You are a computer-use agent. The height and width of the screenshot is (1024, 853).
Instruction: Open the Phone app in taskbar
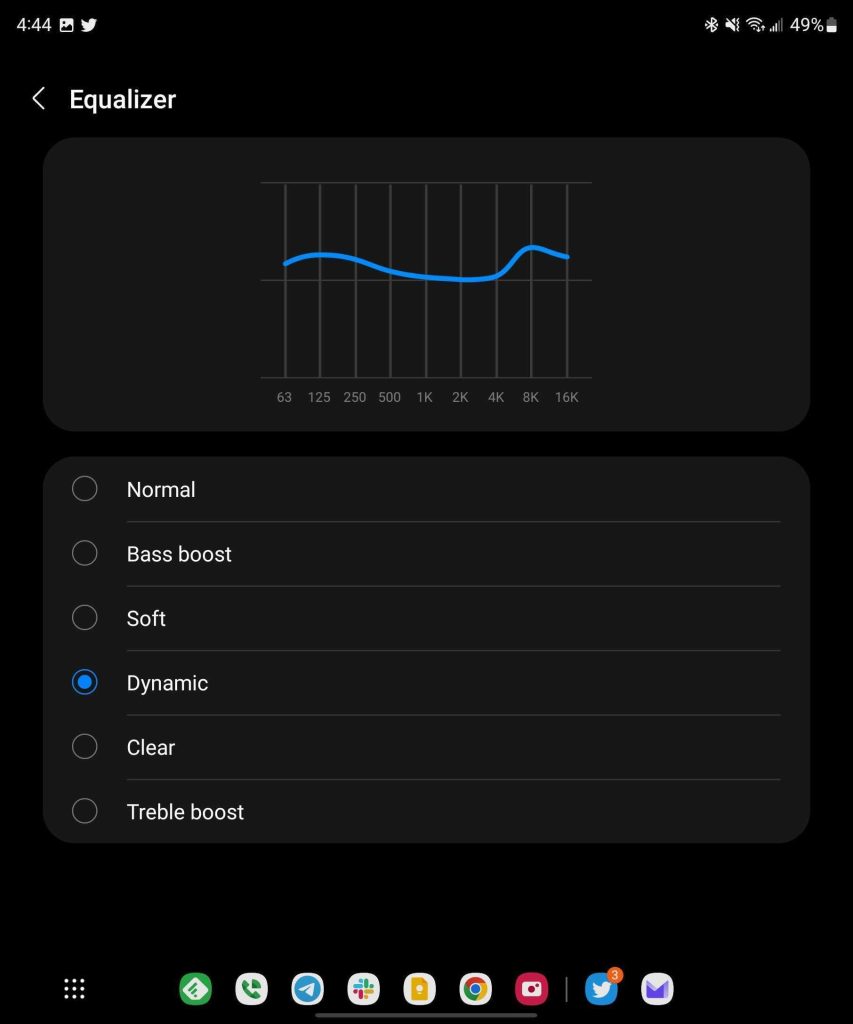click(251, 989)
